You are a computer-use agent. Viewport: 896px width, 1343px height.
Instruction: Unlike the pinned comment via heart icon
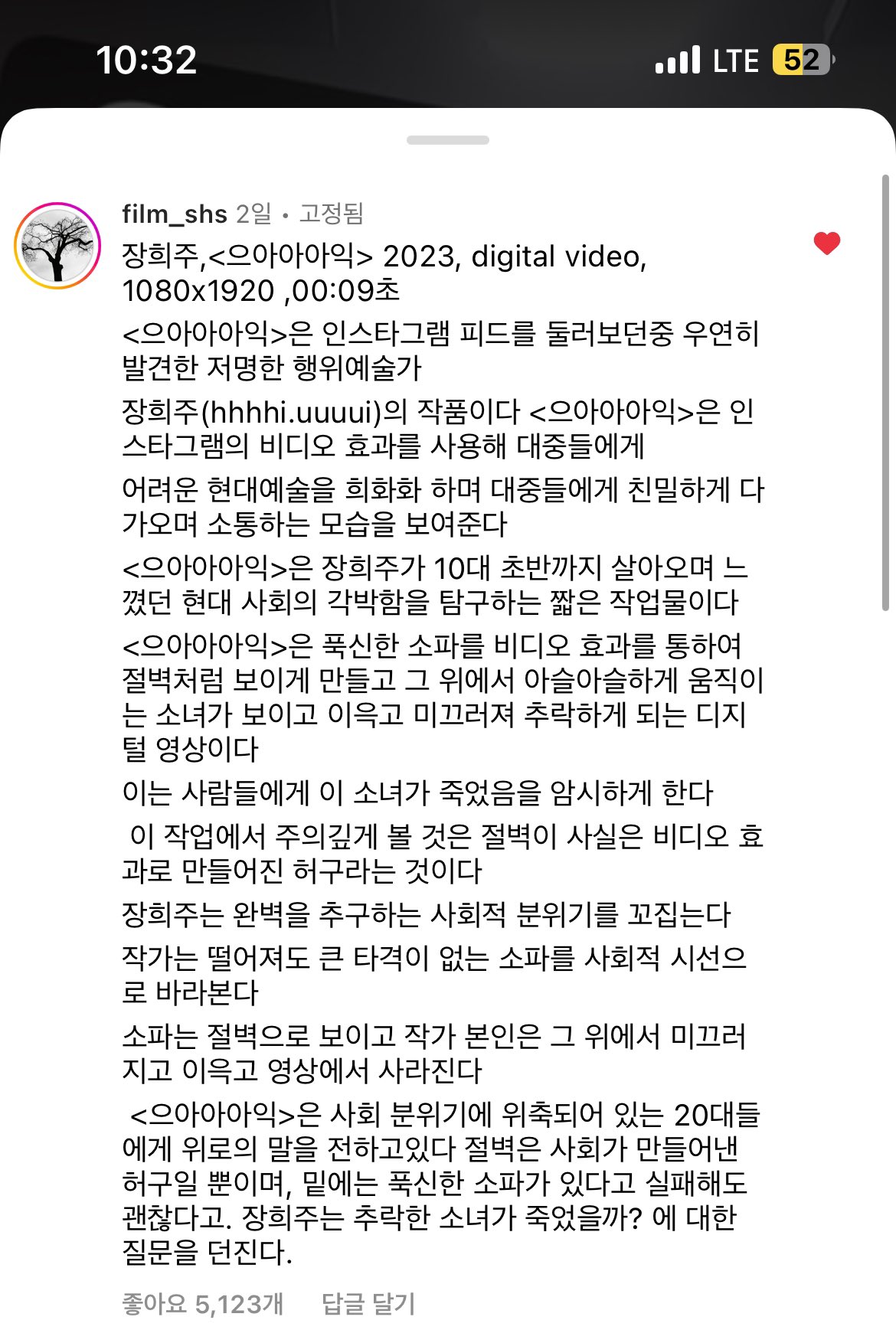coord(826,243)
